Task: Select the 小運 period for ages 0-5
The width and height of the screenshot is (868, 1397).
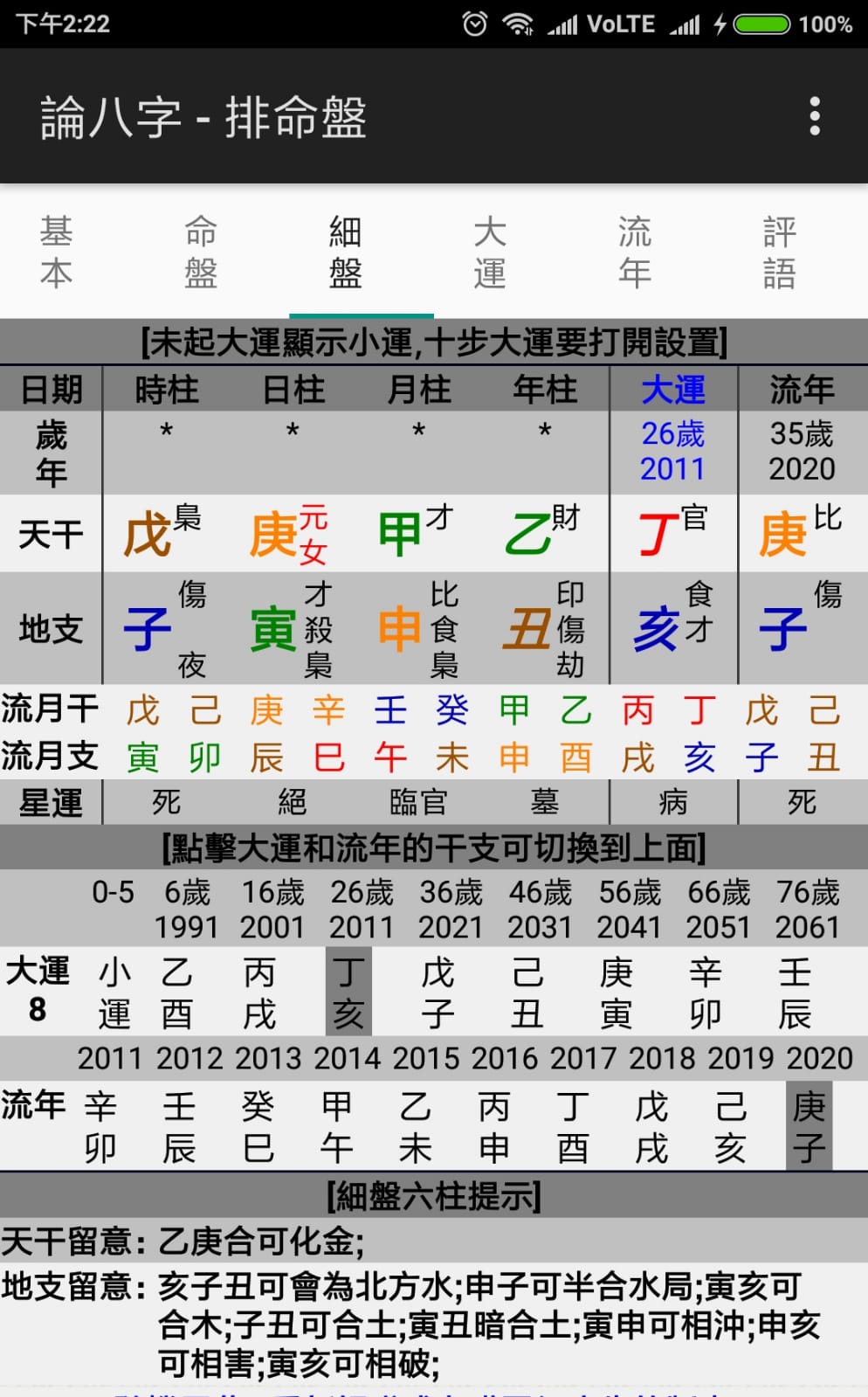Action: (x=114, y=993)
